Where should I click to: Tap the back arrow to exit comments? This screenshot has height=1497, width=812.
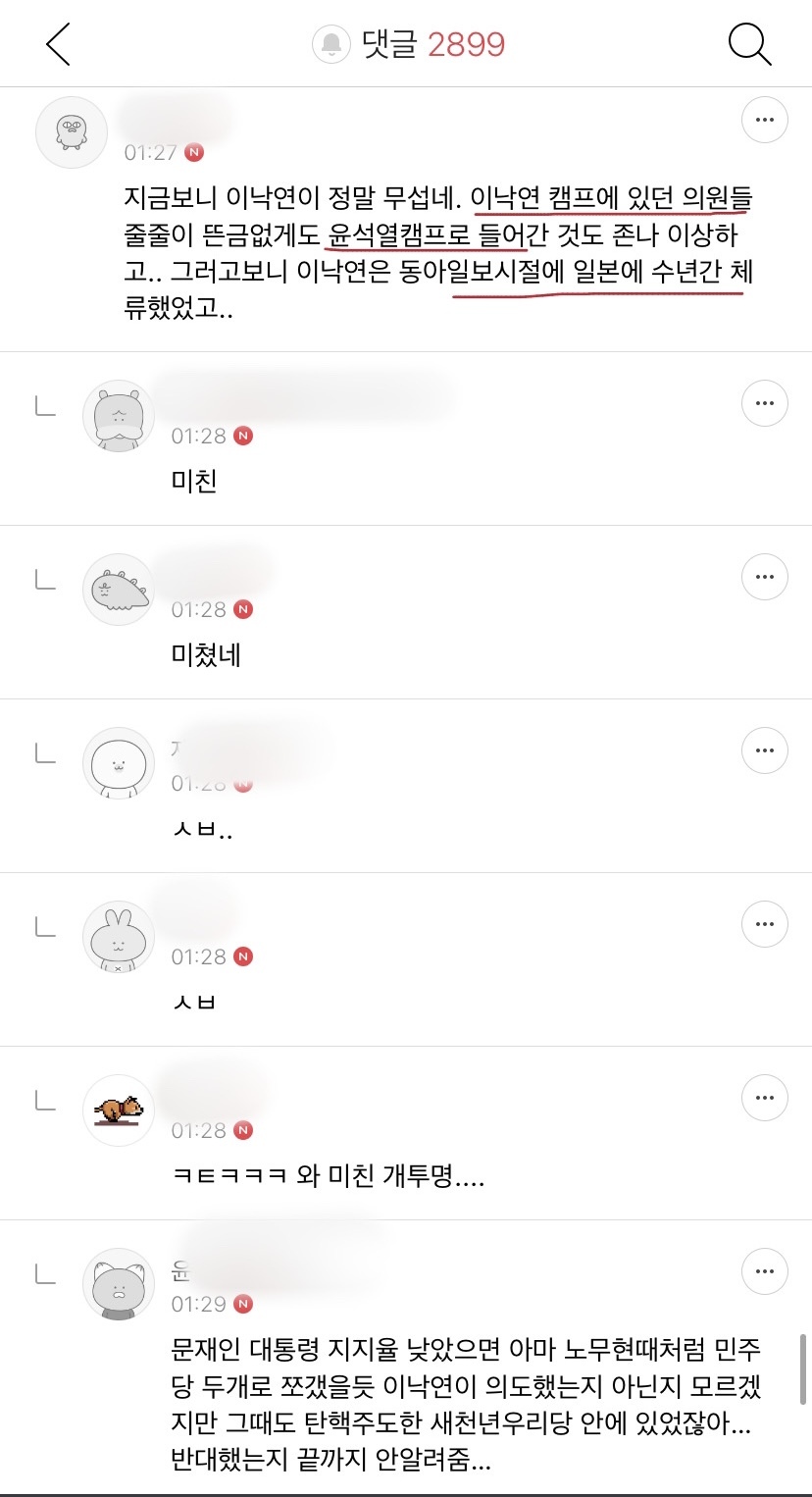(x=56, y=43)
